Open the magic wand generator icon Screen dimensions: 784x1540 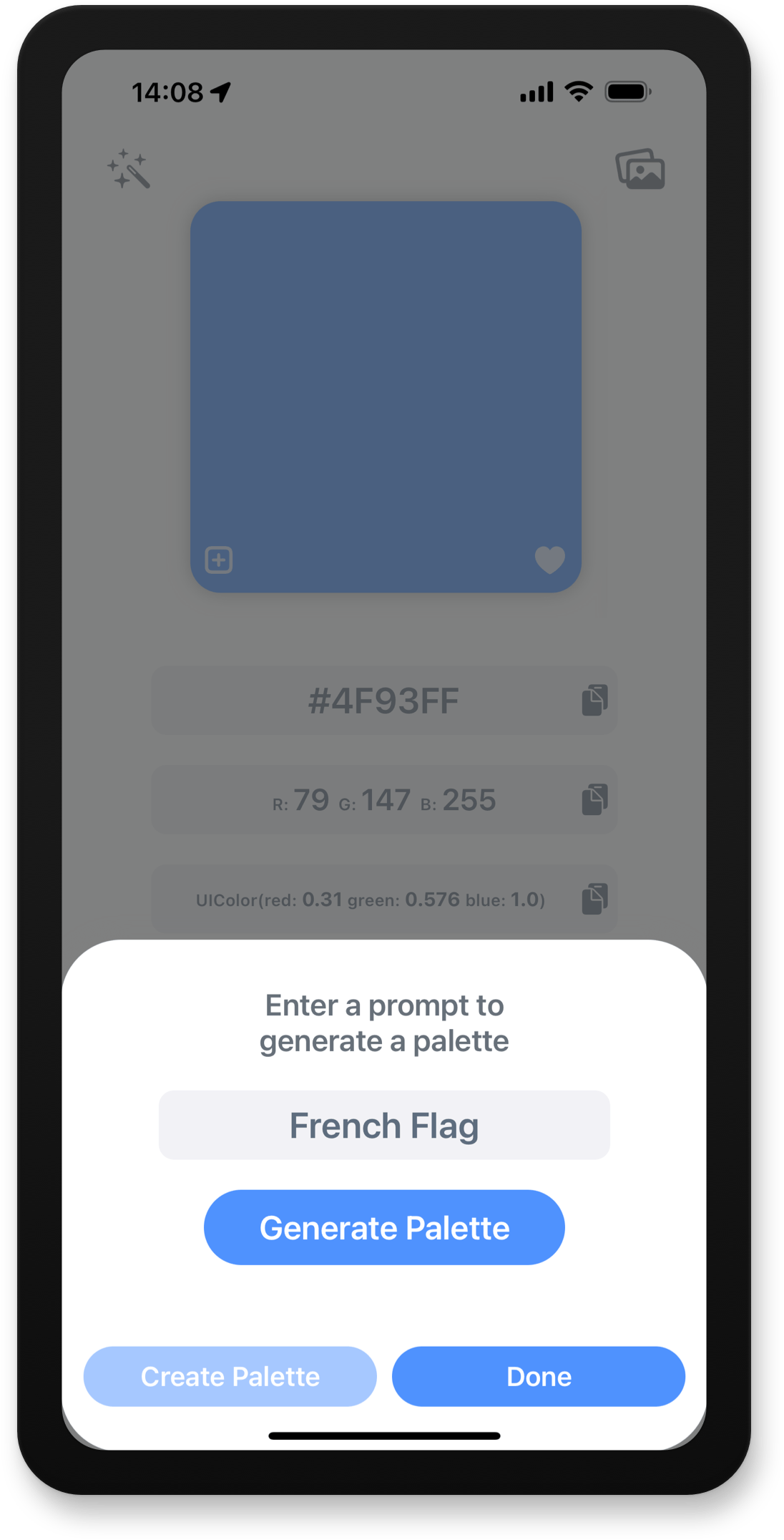click(129, 170)
